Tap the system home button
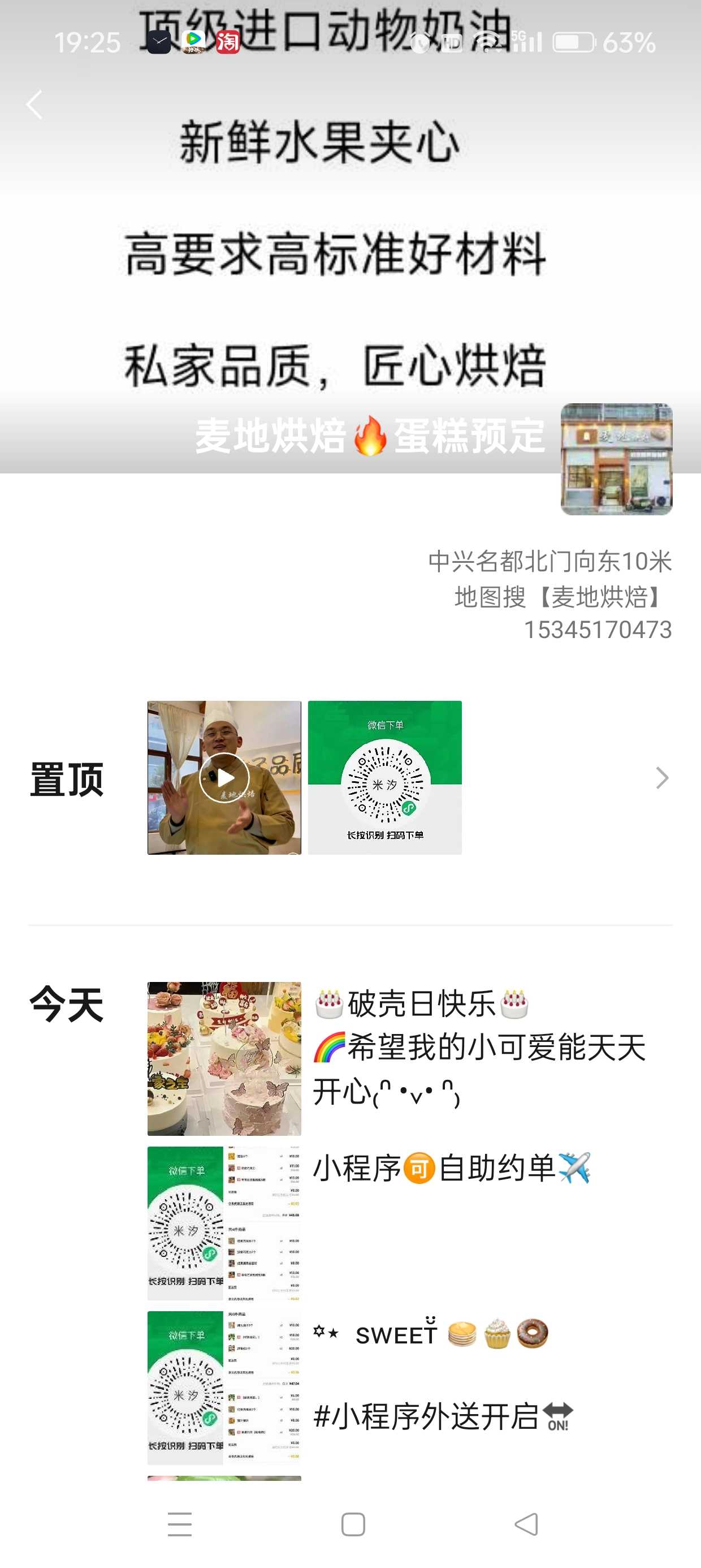701x1568 pixels. [353, 1524]
